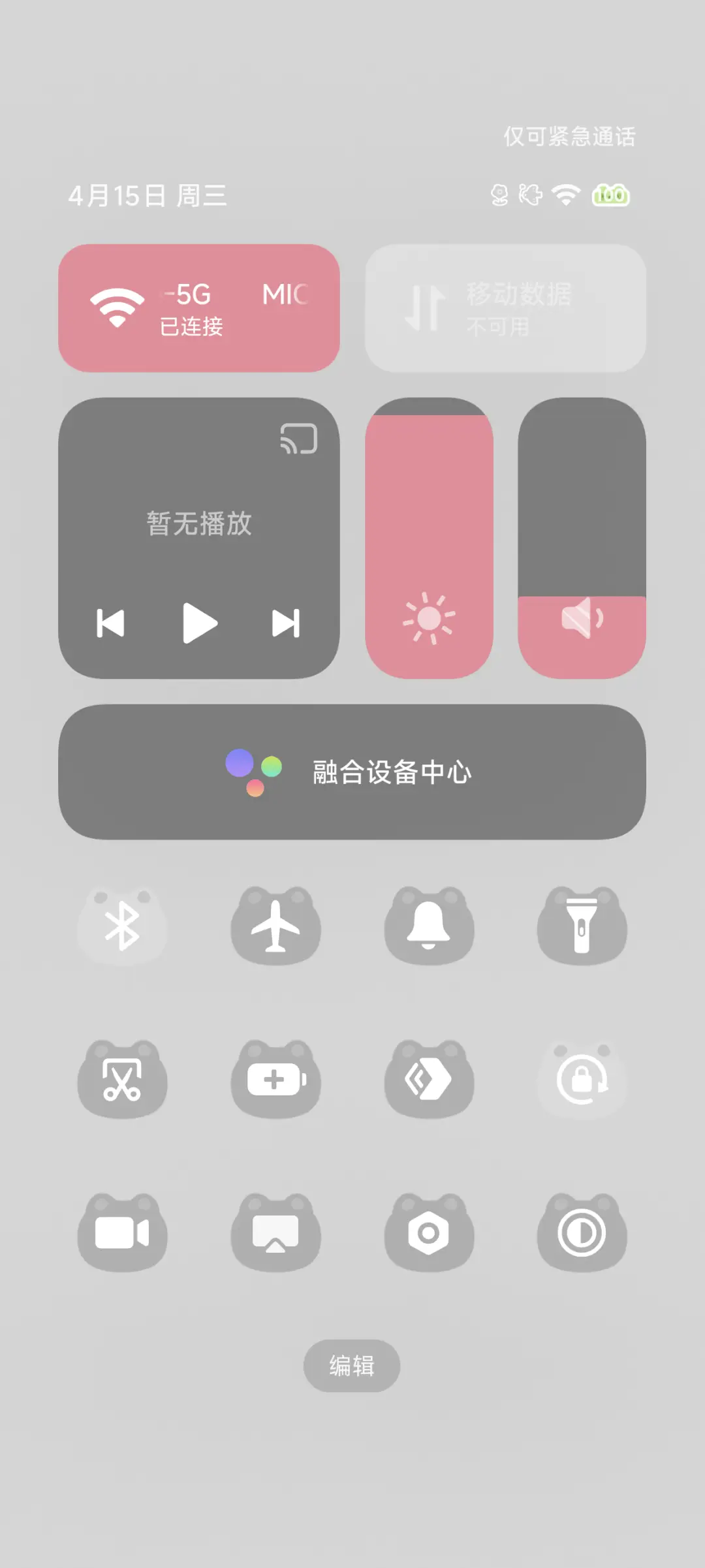Viewport: 705px width, 1568px height.
Task: Toggle dark mode
Action: 583,1232
